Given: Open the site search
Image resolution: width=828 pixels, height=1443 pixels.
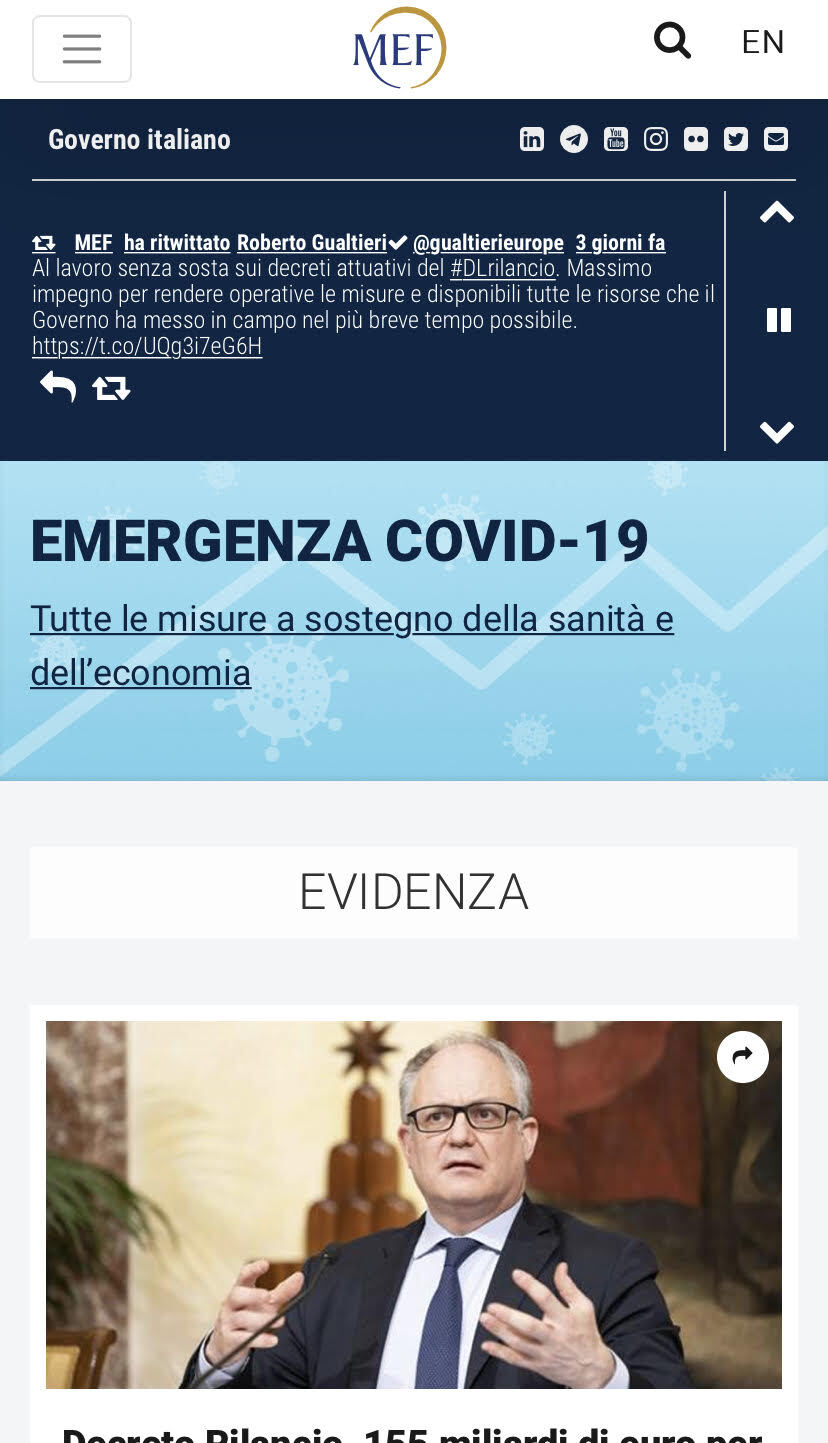Looking at the screenshot, I should [x=672, y=42].
